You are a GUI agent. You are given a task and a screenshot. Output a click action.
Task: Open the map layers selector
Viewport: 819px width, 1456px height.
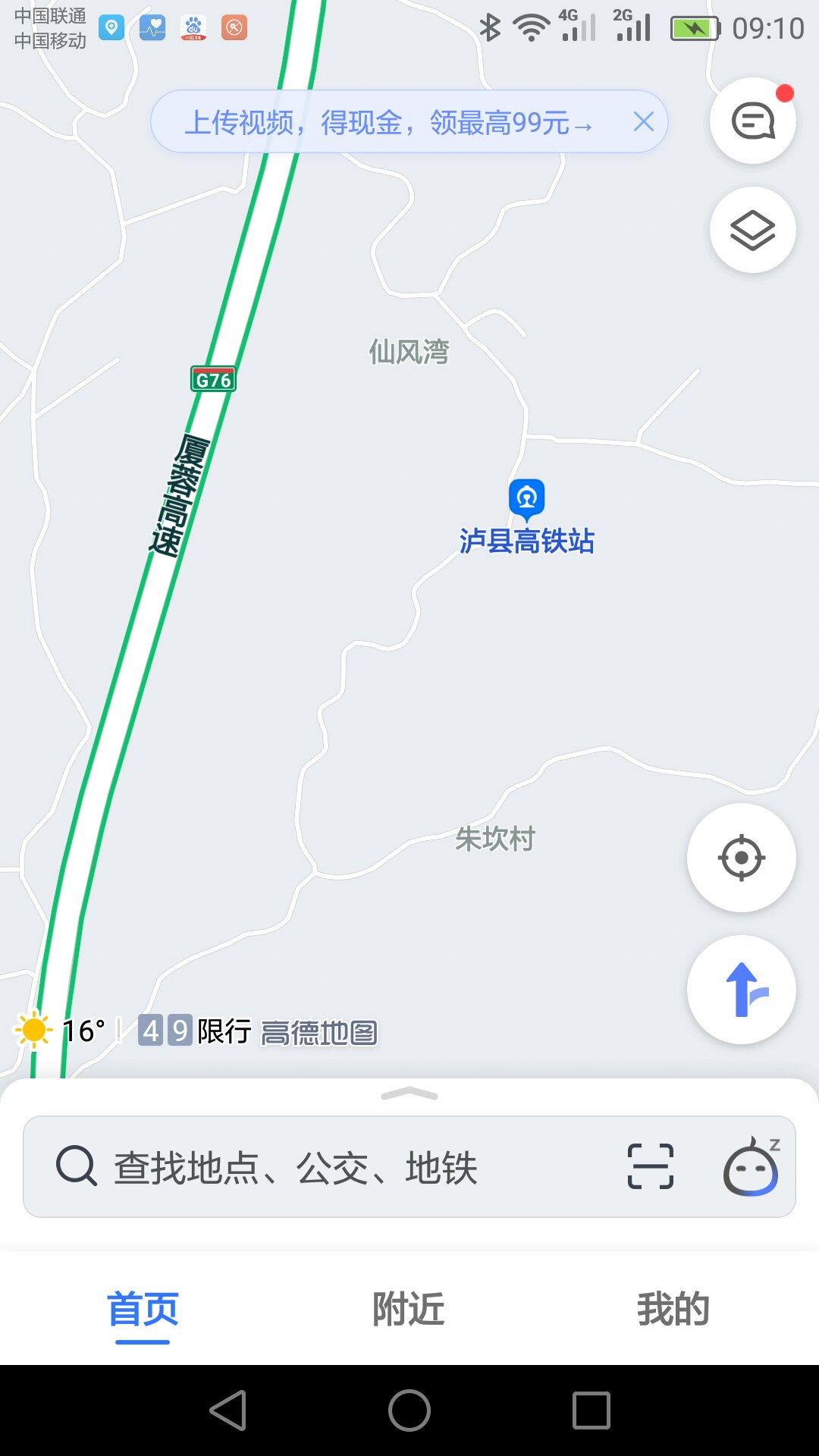pos(752,230)
